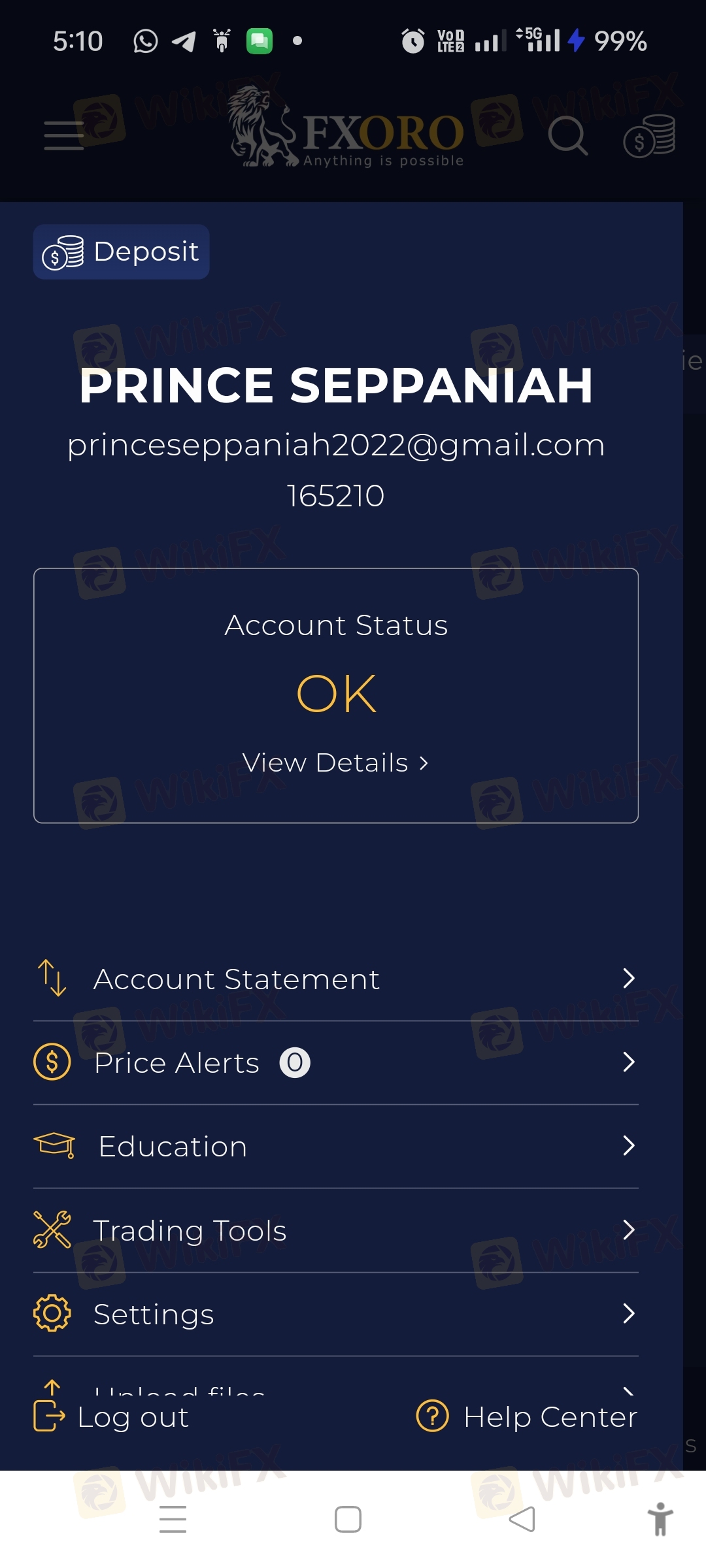
Task: Tap the Deposit button
Action: [x=122, y=252]
